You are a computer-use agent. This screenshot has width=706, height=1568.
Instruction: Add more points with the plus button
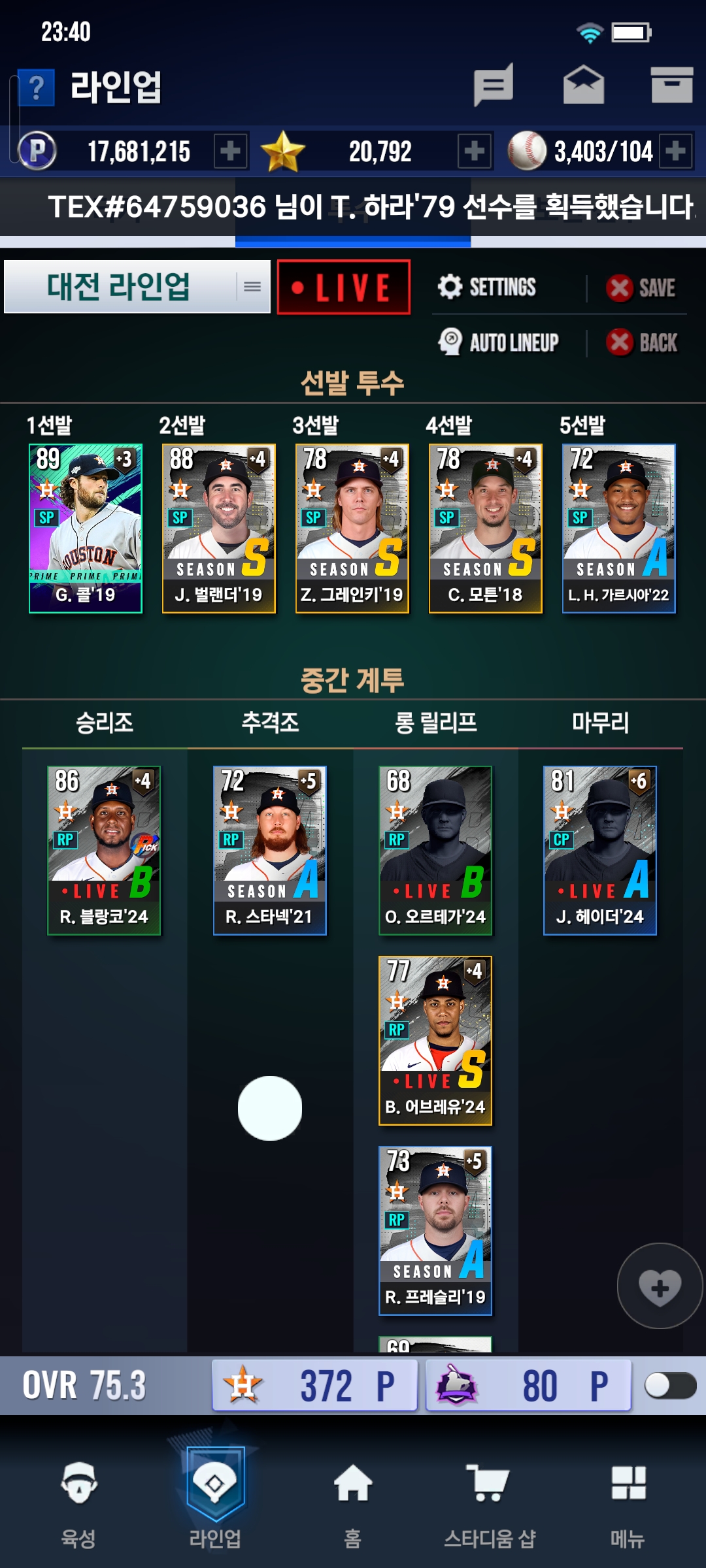click(231, 152)
